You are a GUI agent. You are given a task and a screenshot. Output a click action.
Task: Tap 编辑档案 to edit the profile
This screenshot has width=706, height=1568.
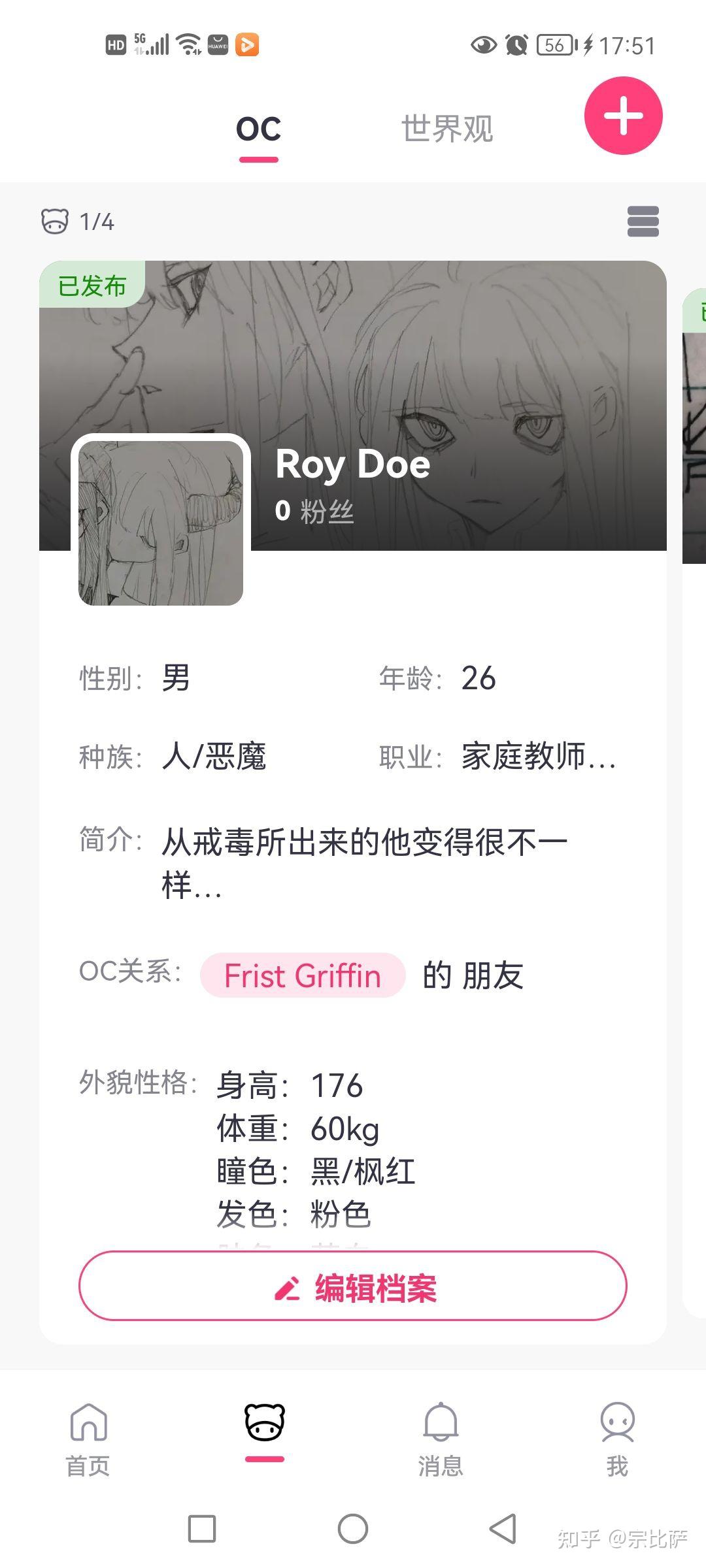click(x=353, y=1286)
